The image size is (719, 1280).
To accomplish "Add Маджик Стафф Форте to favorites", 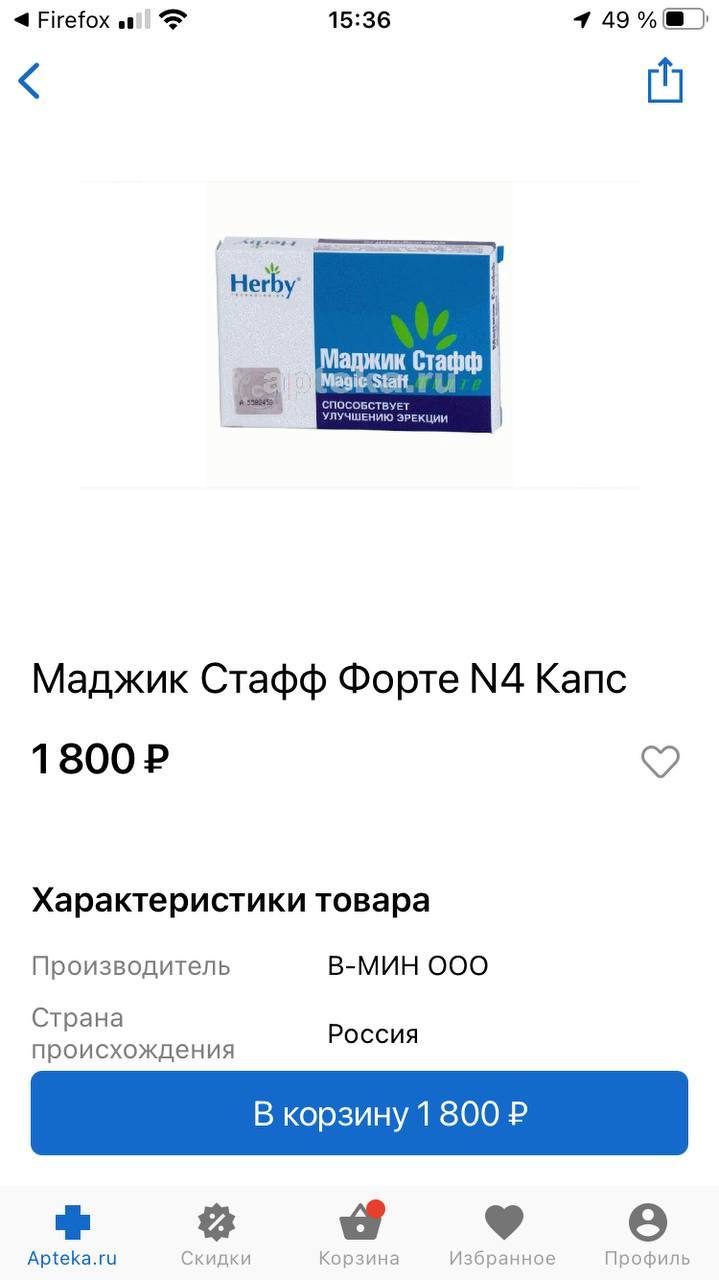I will pos(660,762).
